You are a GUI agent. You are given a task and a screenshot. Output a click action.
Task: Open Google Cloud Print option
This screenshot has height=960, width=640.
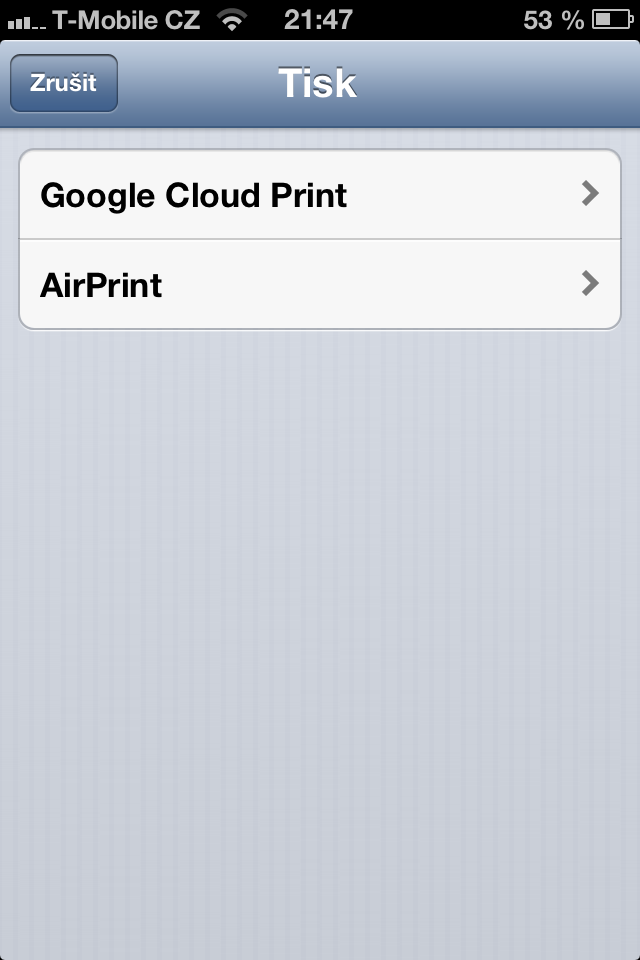pos(320,195)
